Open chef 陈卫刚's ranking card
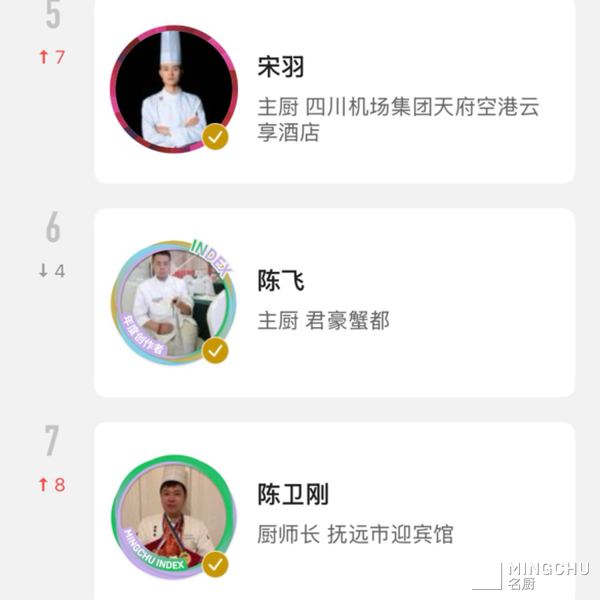 [334, 514]
